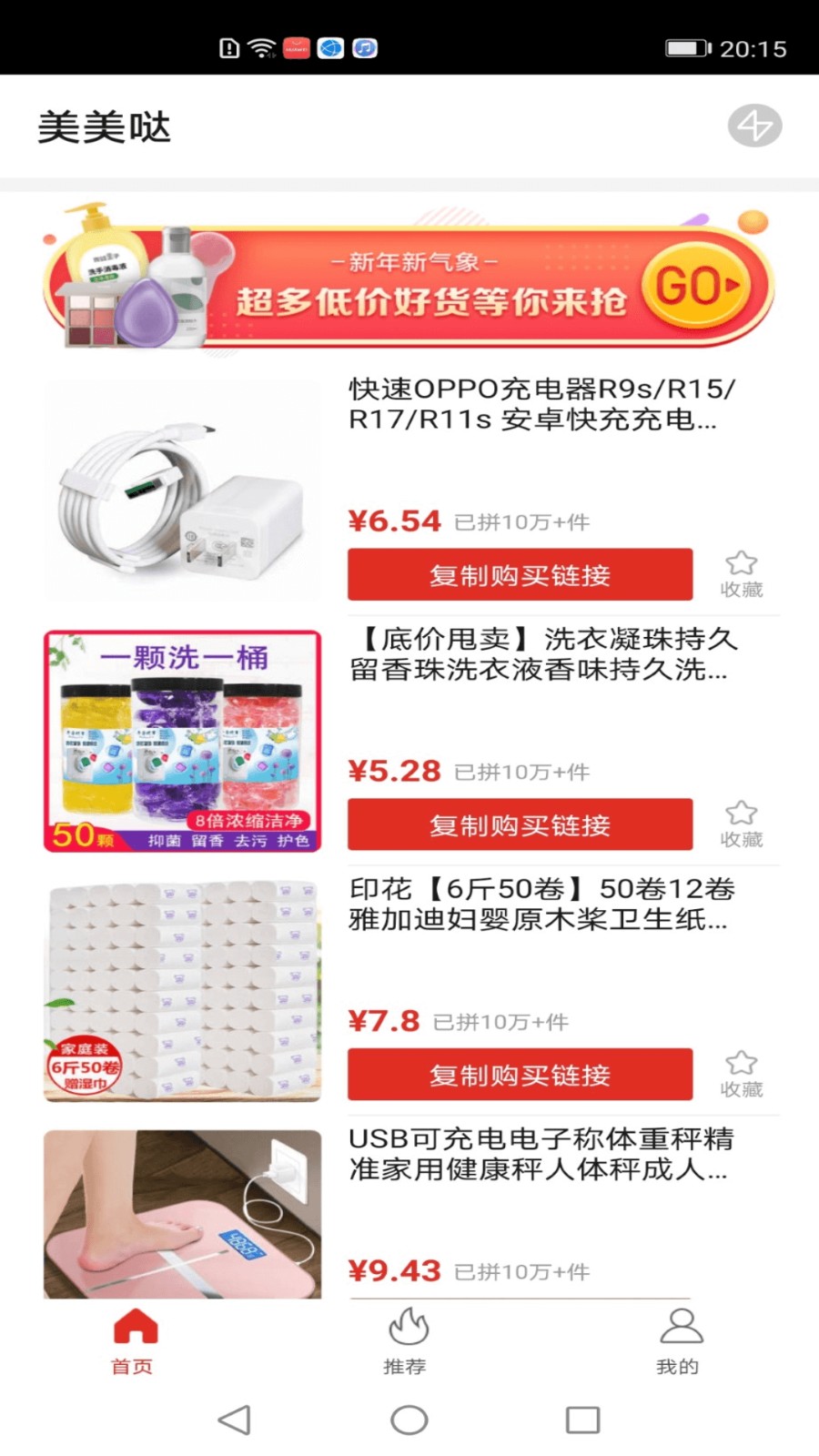Tap the lightning icon in top bar

pos(754,126)
